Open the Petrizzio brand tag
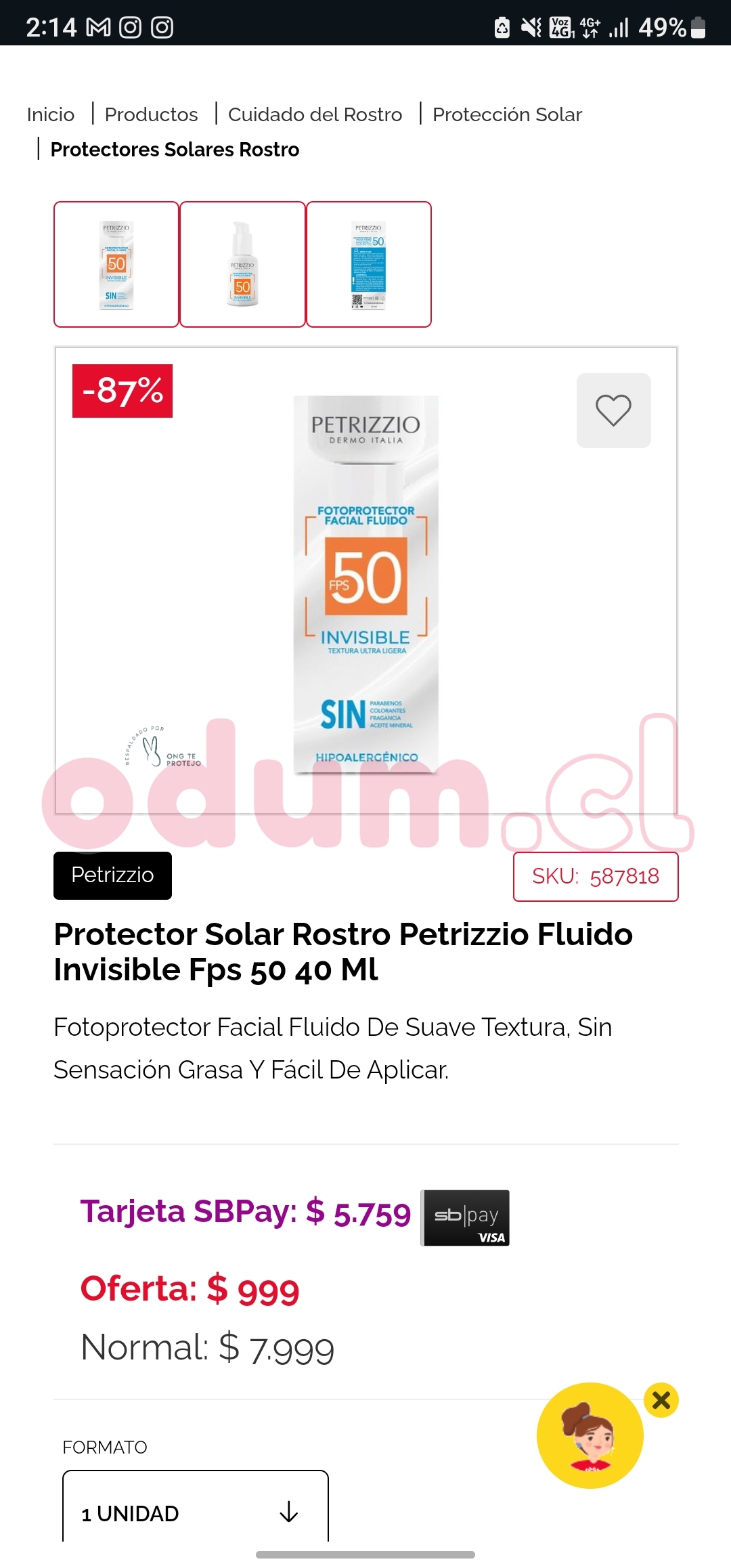 (x=112, y=875)
